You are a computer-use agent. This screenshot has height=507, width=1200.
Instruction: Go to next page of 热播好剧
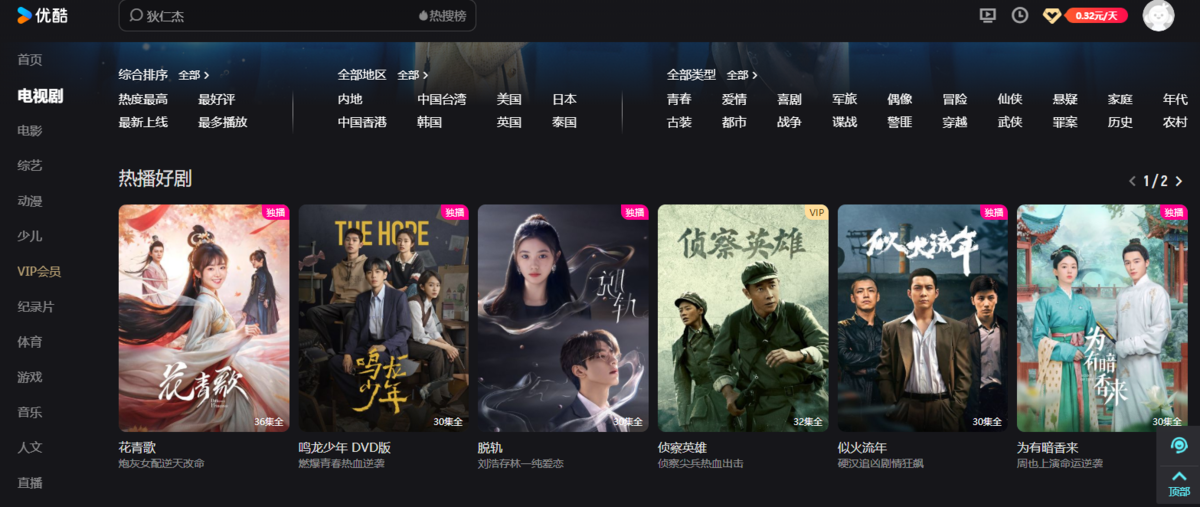pos(1179,181)
